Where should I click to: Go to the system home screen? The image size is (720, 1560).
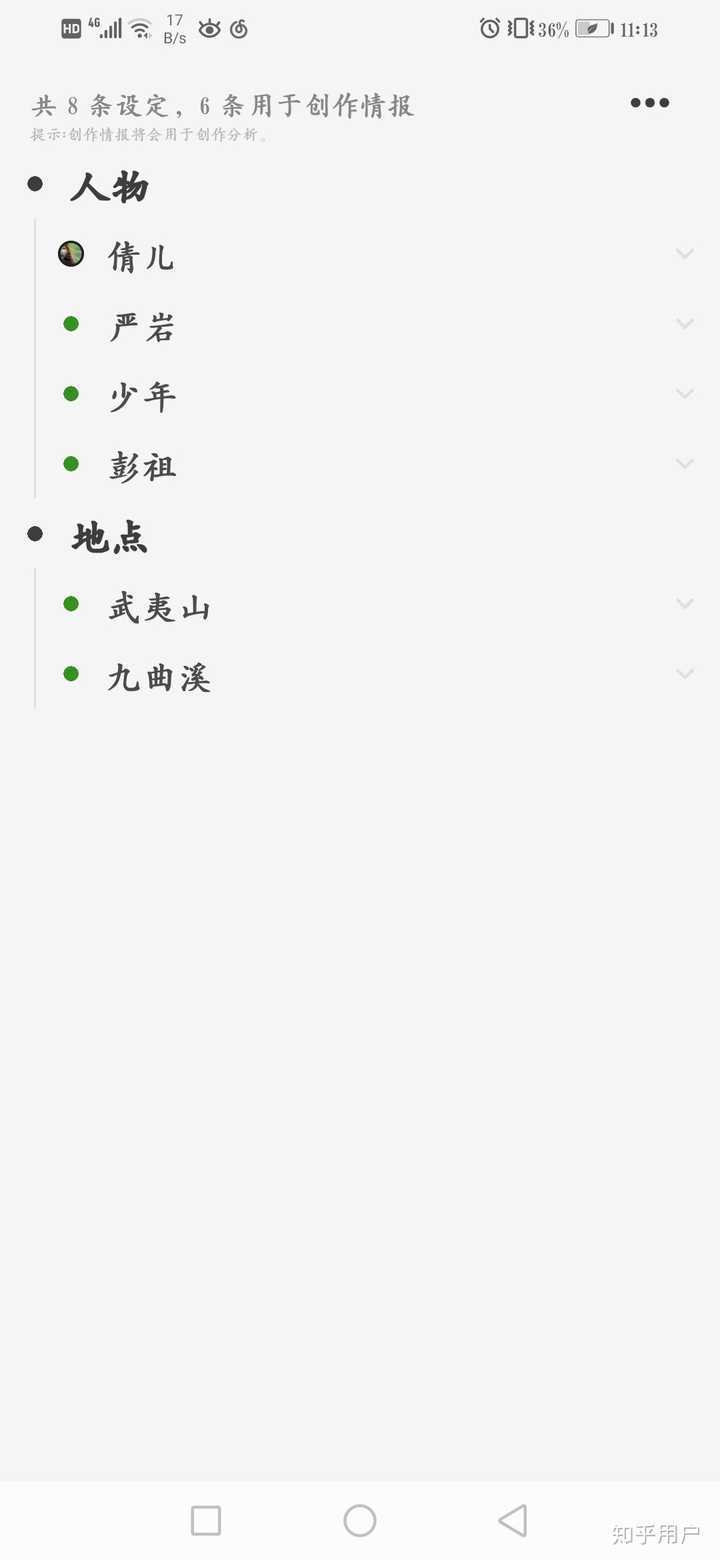(360, 1520)
